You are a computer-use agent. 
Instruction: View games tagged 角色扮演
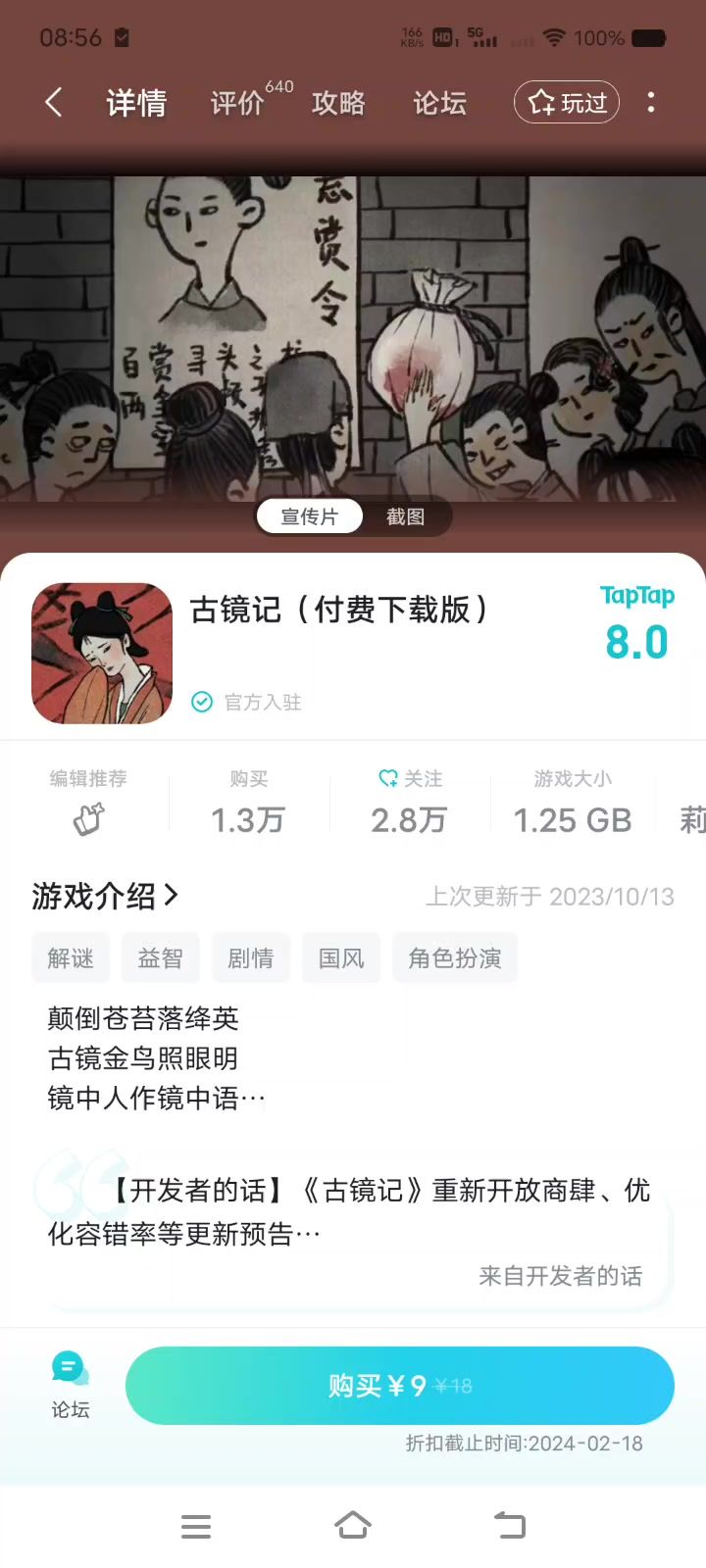tap(455, 957)
